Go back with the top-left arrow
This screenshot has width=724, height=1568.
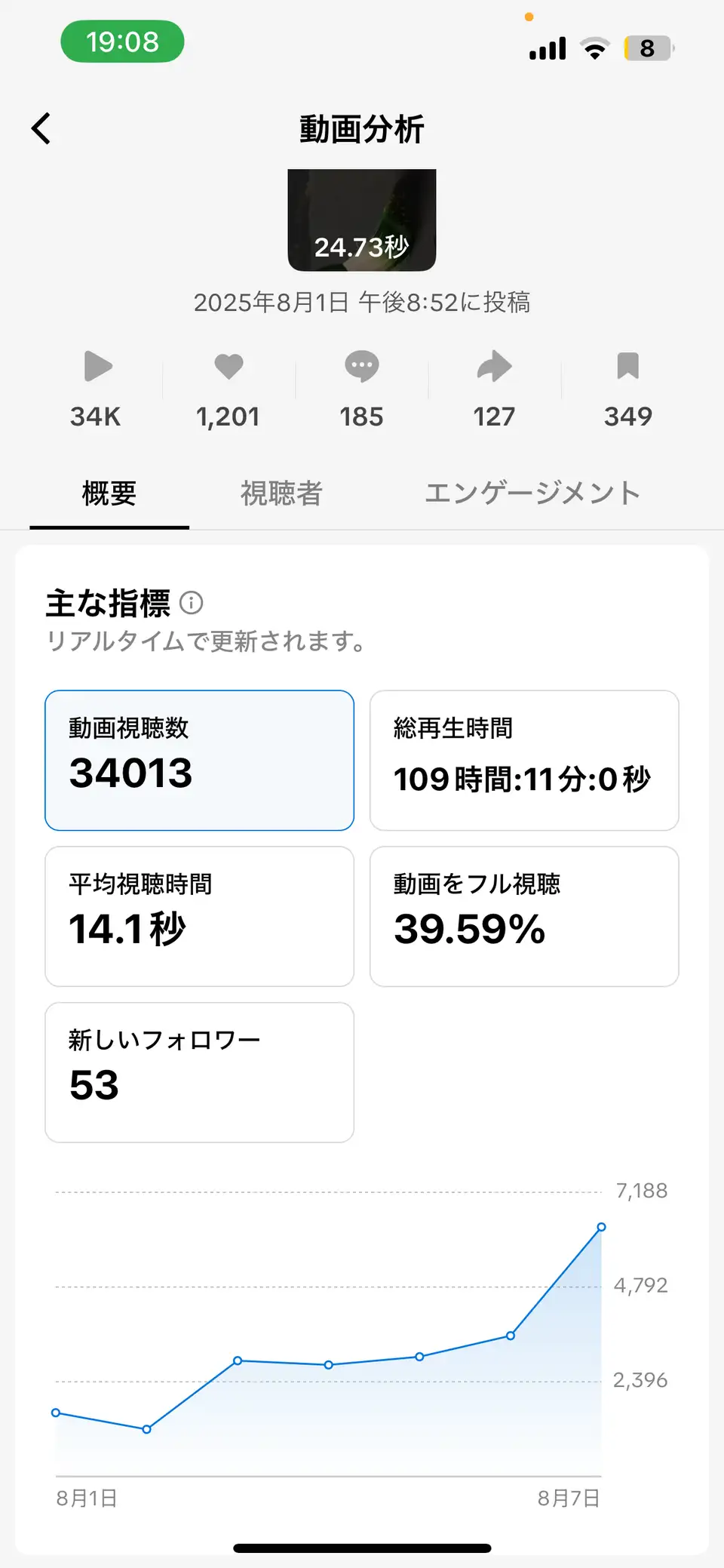click(41, 128)
